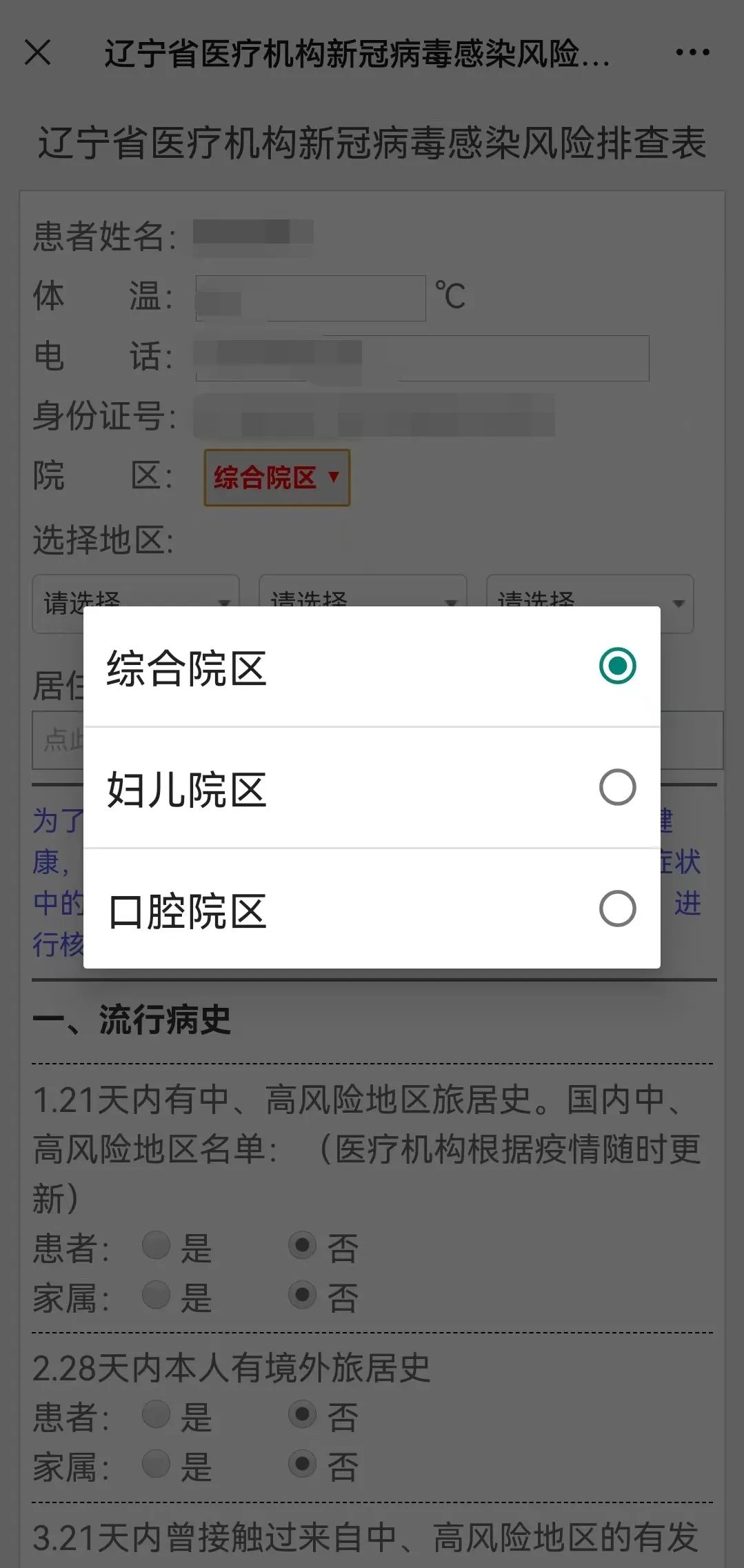Select 综合院区 option in the dialog
This screenshot has width=744, height=1568.
(x=371, y=666)
